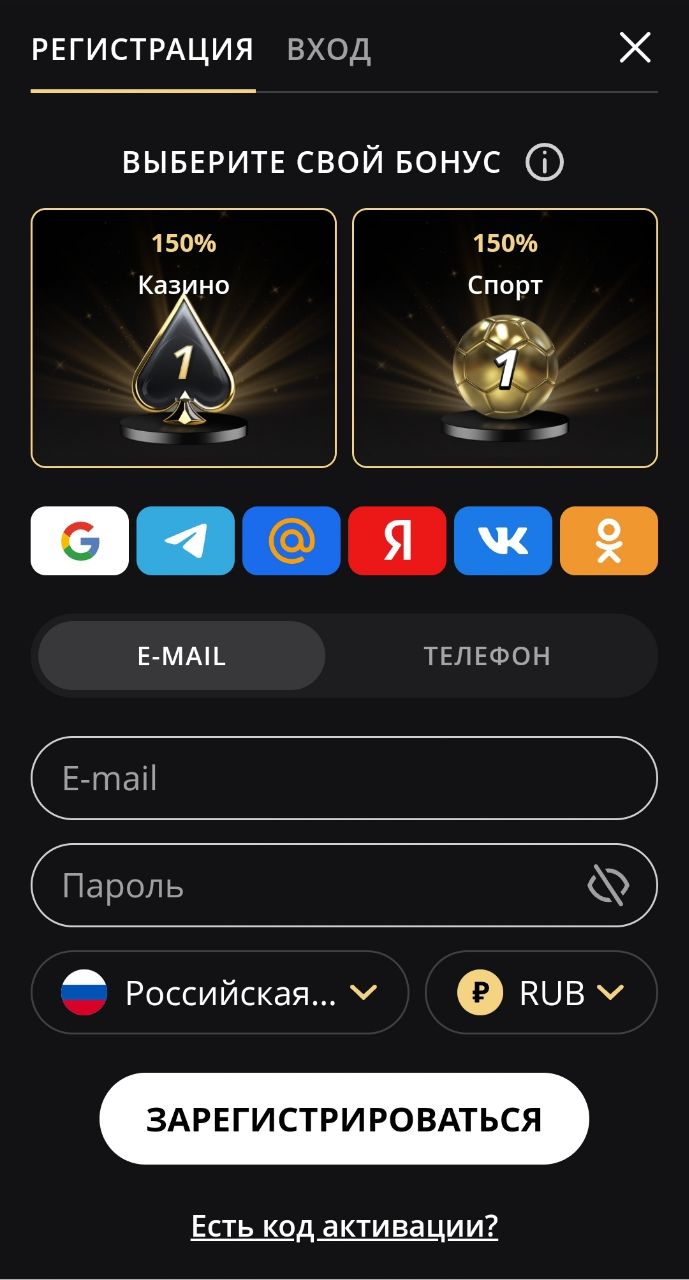The height and width of the screenshot is (1280, 689).
Task: Open the country dropdown Российская…
Action: point(220,992)
